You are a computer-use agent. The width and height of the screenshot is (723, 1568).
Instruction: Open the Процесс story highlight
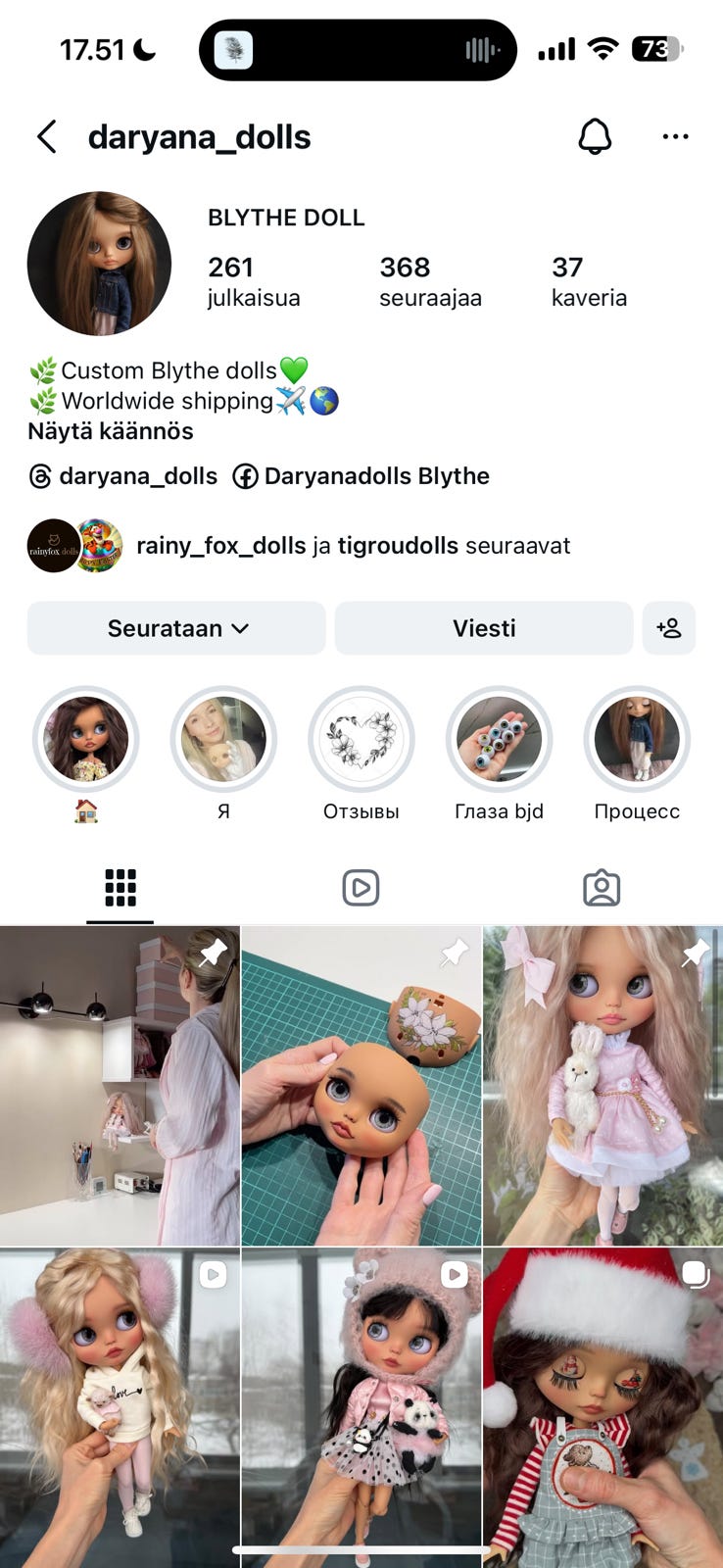coord(637,739)
